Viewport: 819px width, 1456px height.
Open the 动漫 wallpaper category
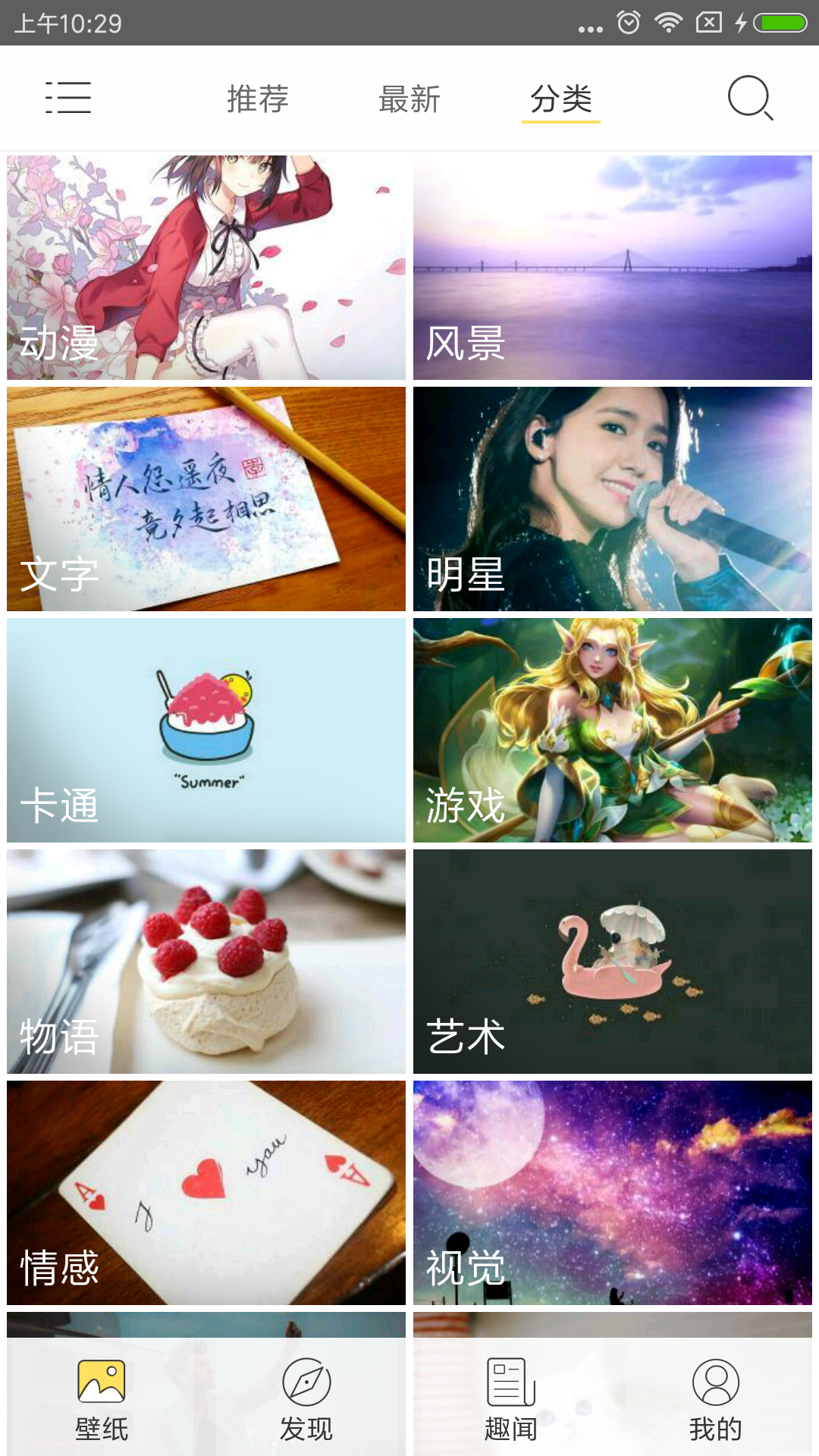pos(206,268)
